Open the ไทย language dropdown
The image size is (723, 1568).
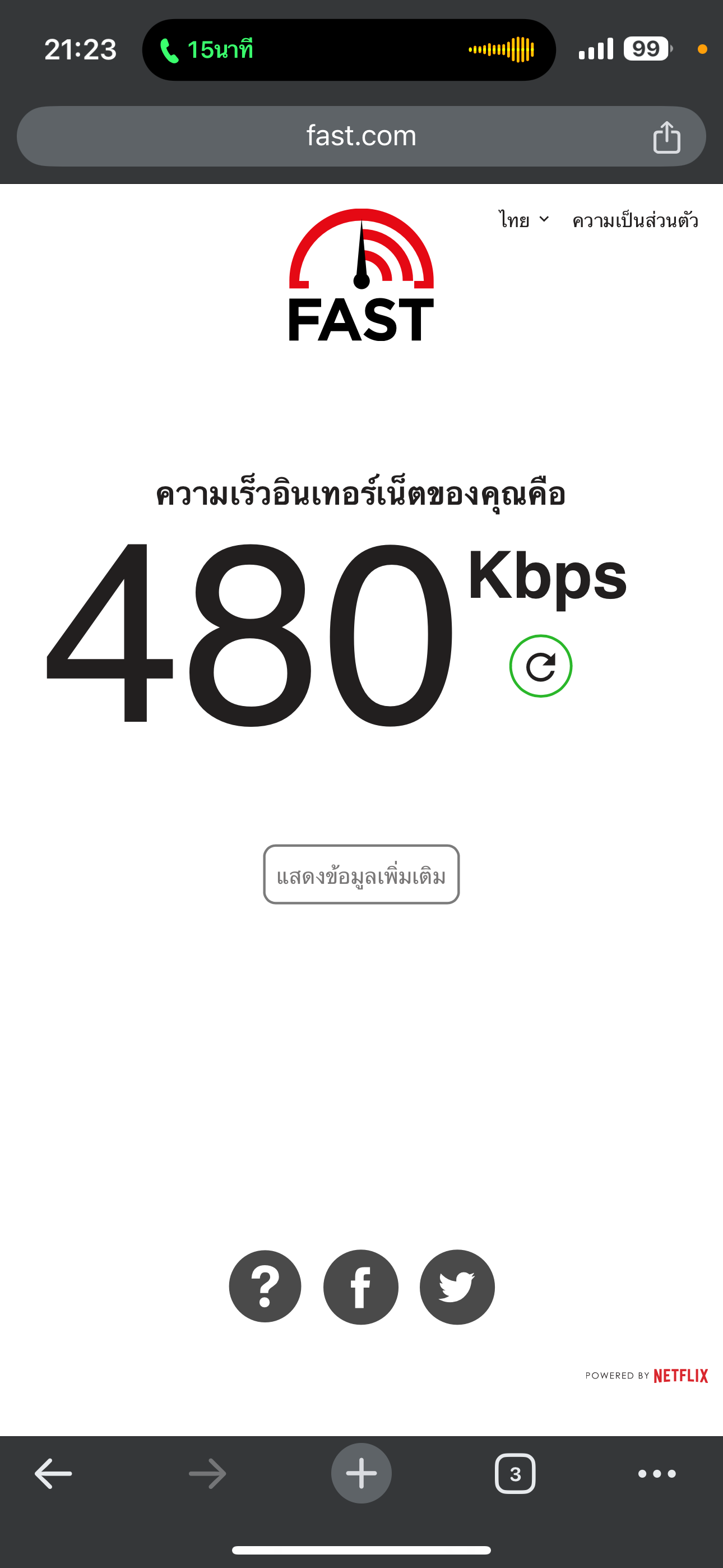point(523,220)
